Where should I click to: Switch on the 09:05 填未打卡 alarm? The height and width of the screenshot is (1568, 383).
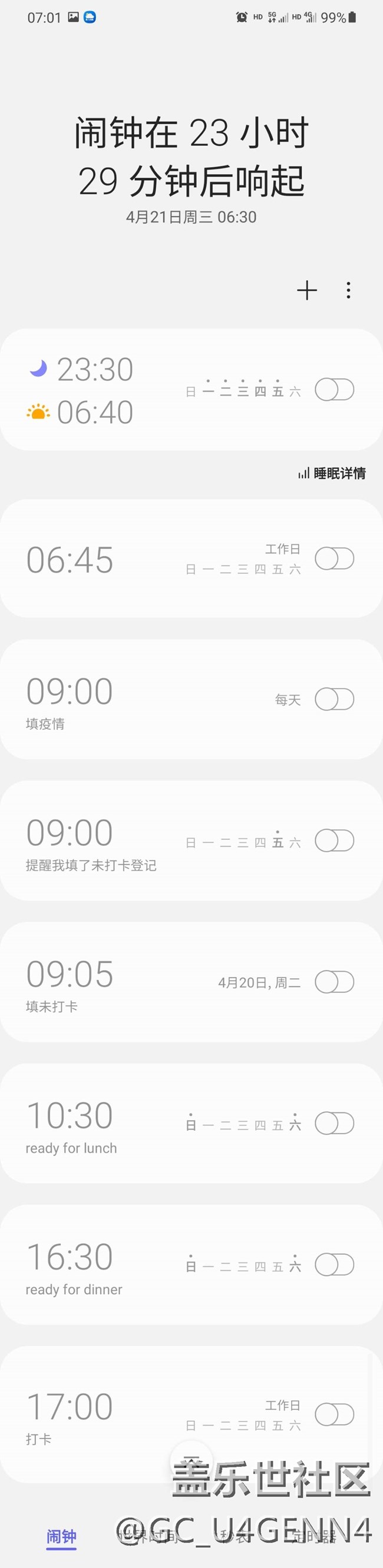tap(334, 982)
